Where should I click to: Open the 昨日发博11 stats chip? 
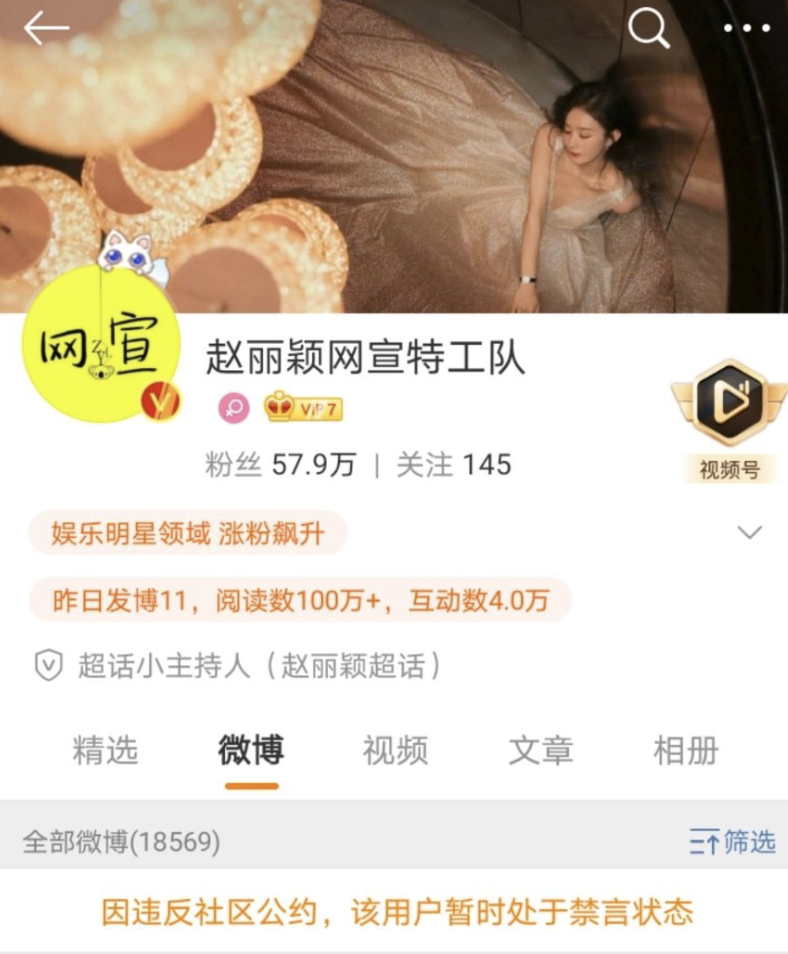pos(300,600)
